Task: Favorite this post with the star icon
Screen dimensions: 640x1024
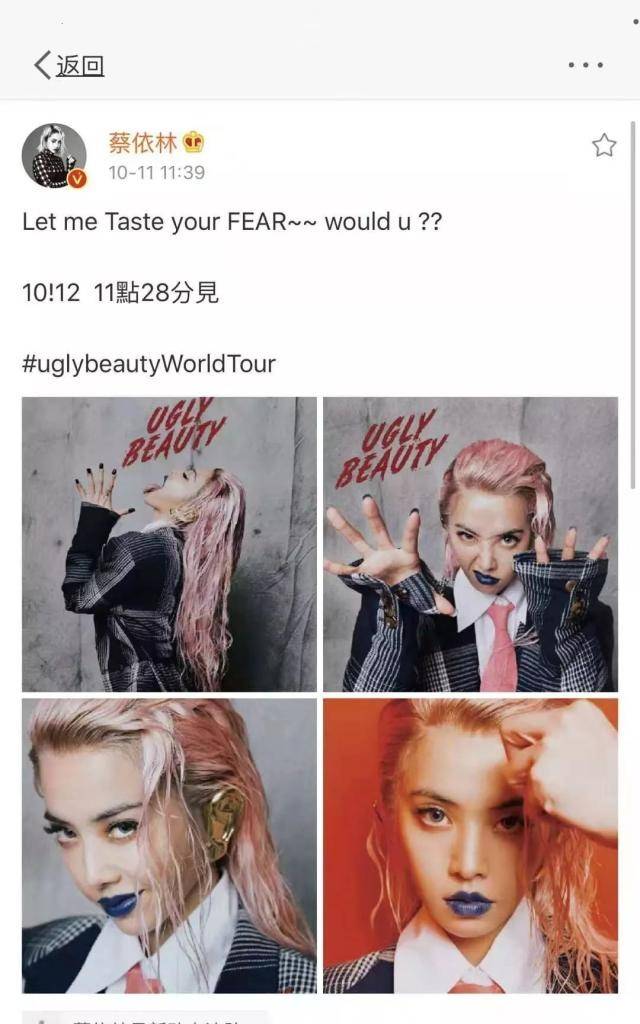Action: click(x=604, y=145)
